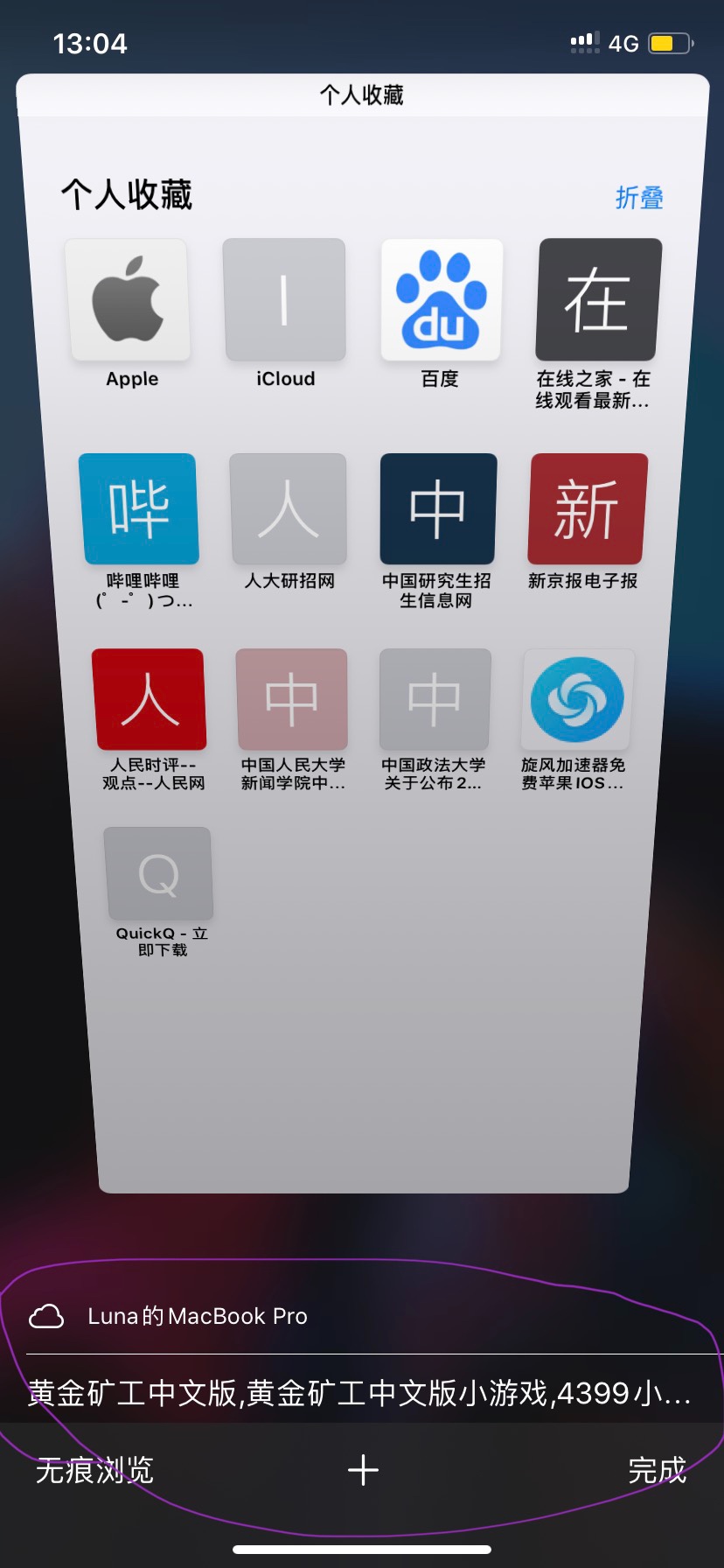Open the iCloud favorite
724x1568 pixels.
click(x=284, y=300)
